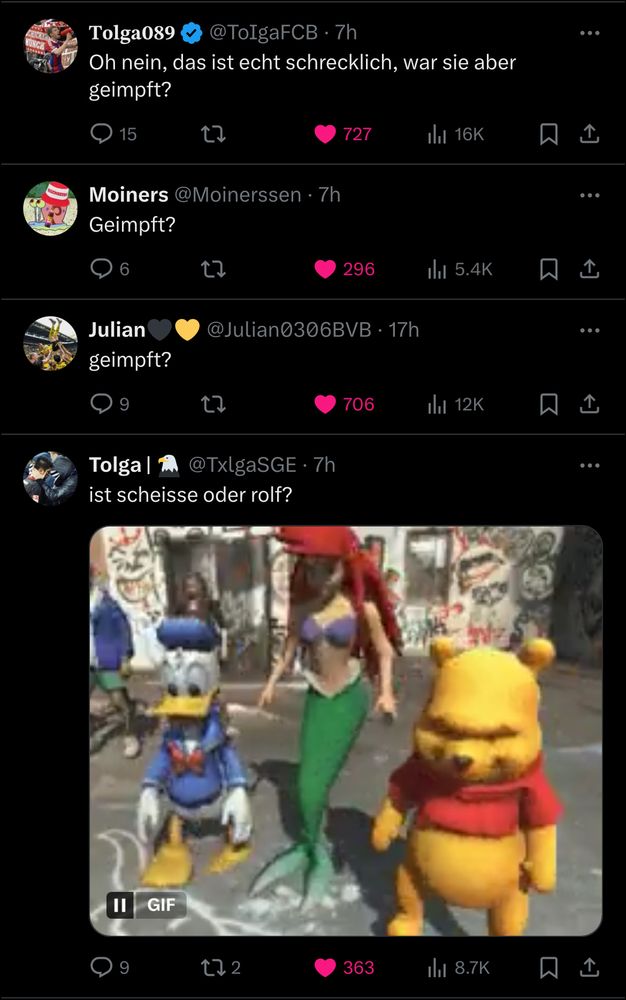This screenshot has width=626, height=1000.
Task: Open the Disney characters GIF fullscreen
Action: [x=346, y=730]
